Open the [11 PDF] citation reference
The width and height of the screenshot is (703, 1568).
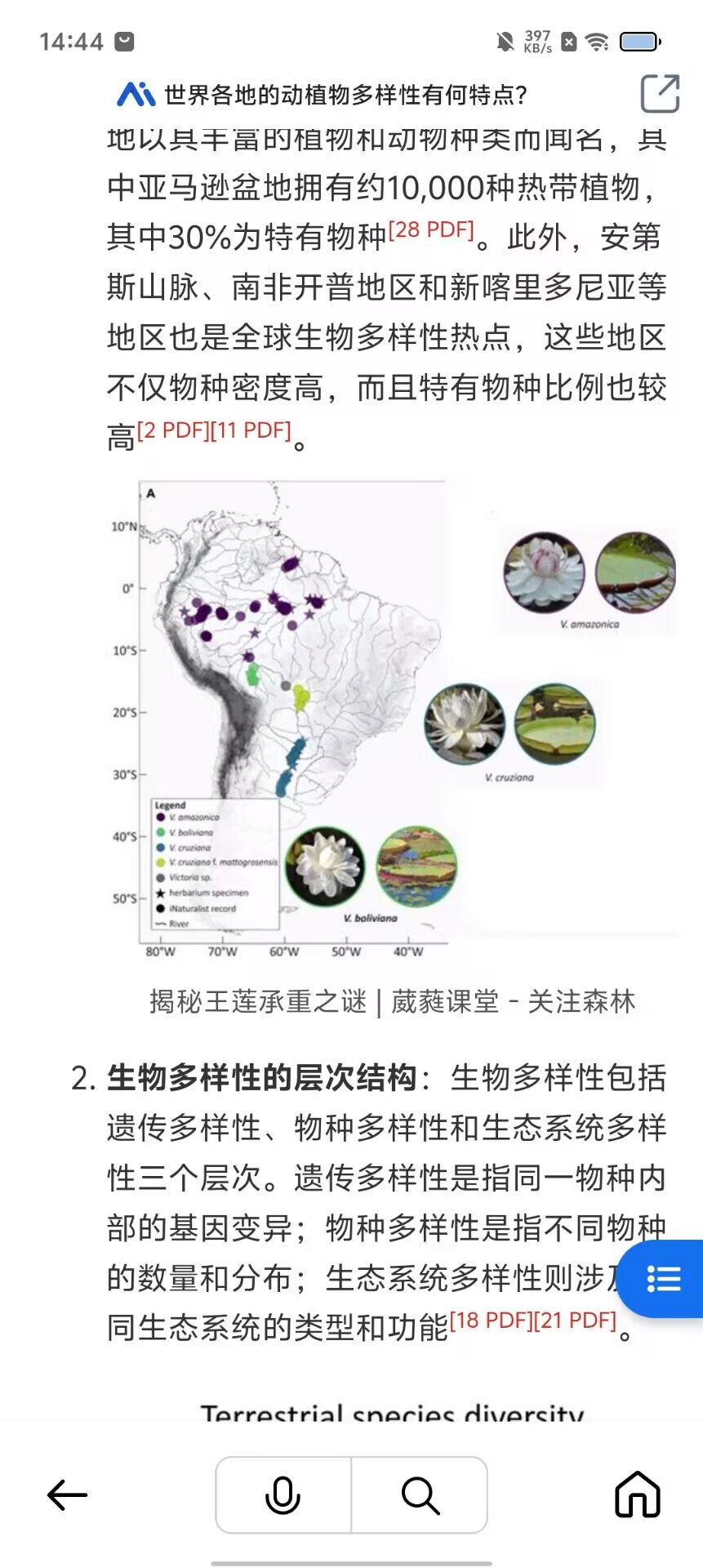[x=251, y=430]
